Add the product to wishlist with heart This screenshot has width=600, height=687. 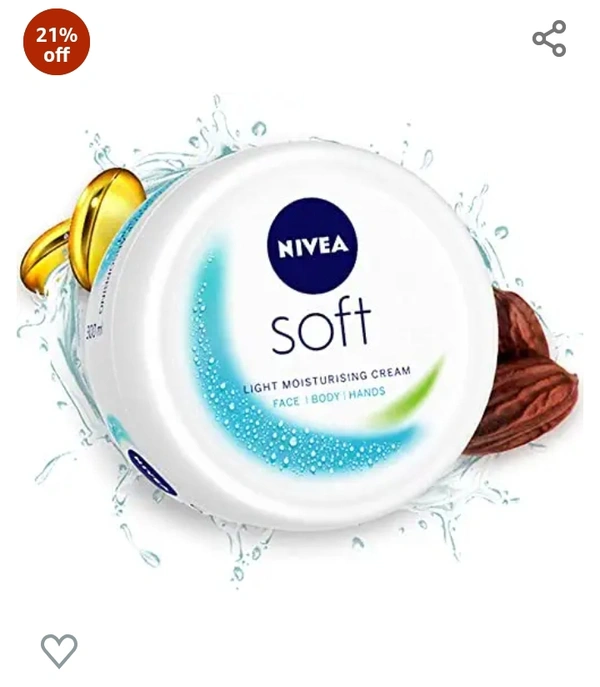pos(59,650)
